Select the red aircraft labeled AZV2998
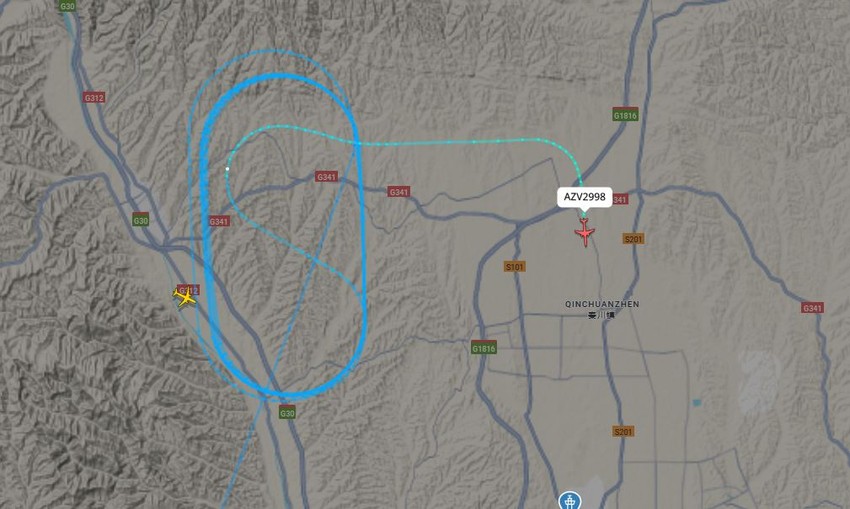 click(x=585, y=233)
